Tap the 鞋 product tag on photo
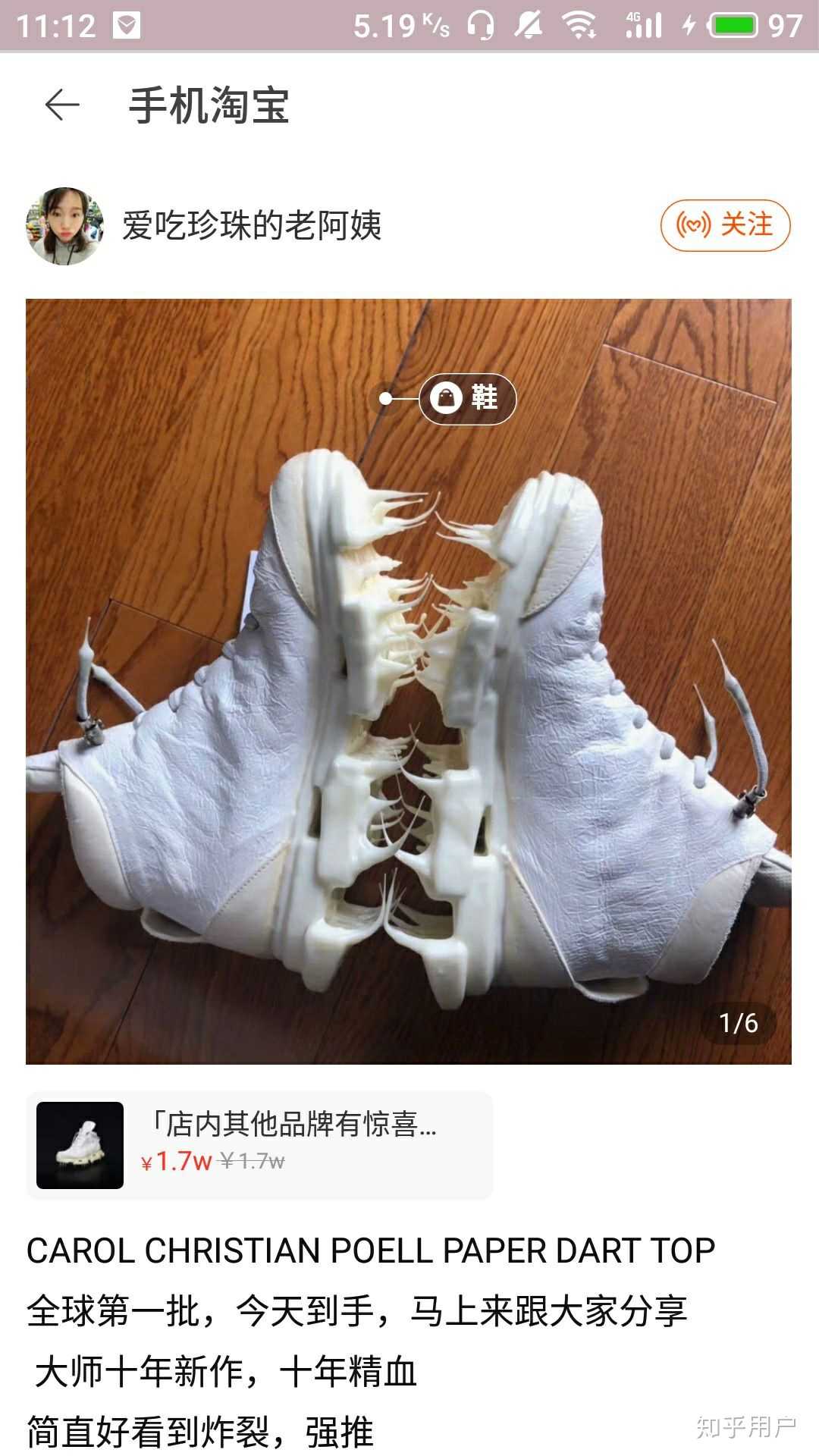Viewport: 819px width, 1456px height. point(467,397)
